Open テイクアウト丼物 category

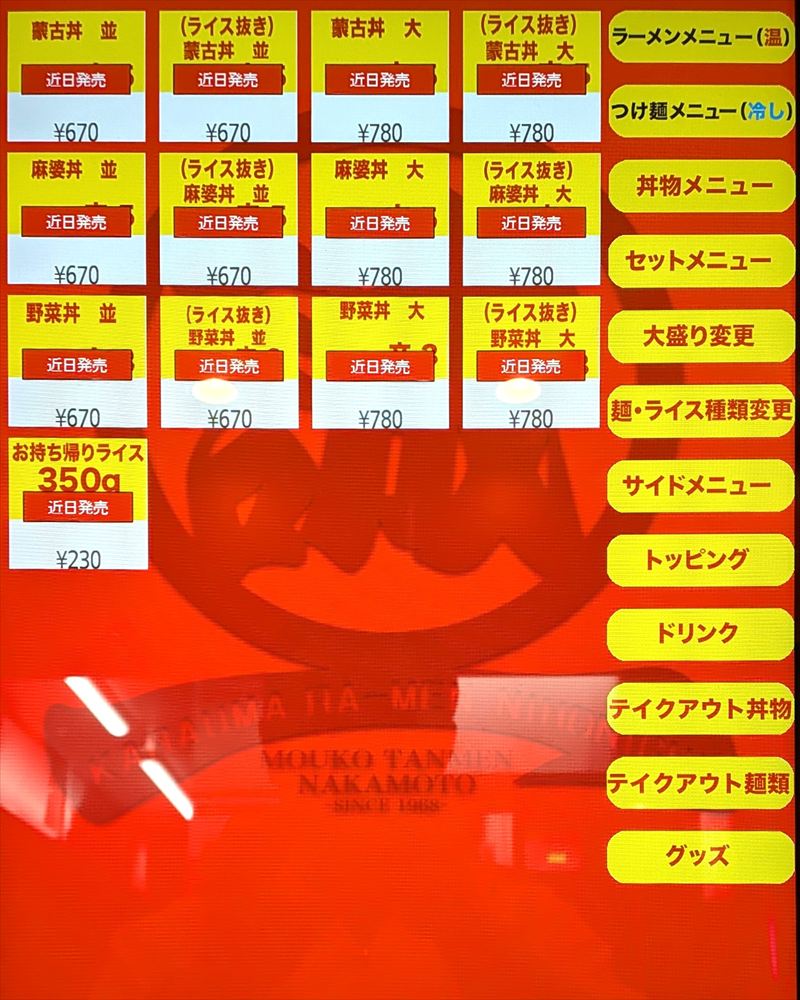(701, 708)
